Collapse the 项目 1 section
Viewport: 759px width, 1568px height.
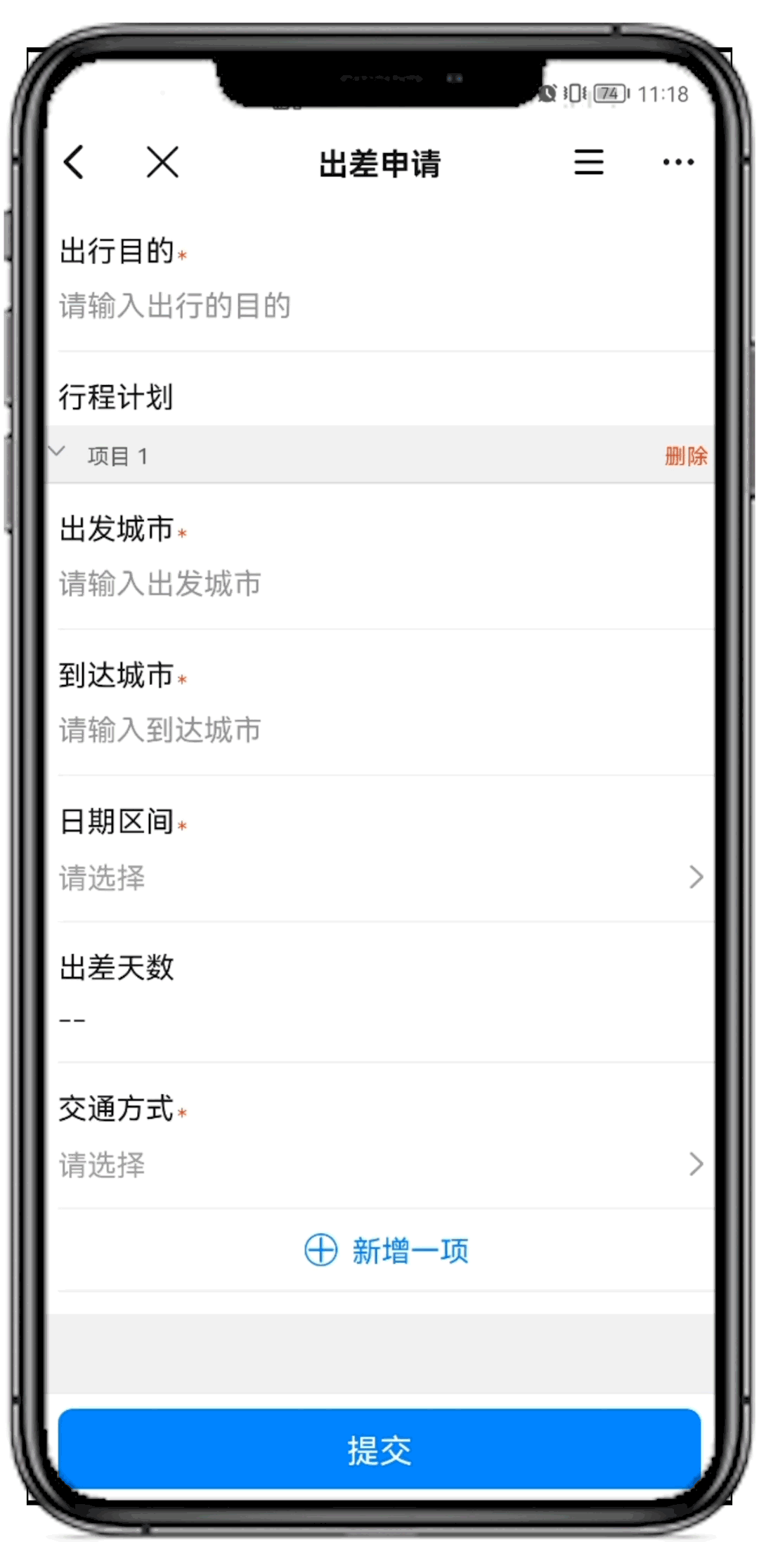pos(58,452)
